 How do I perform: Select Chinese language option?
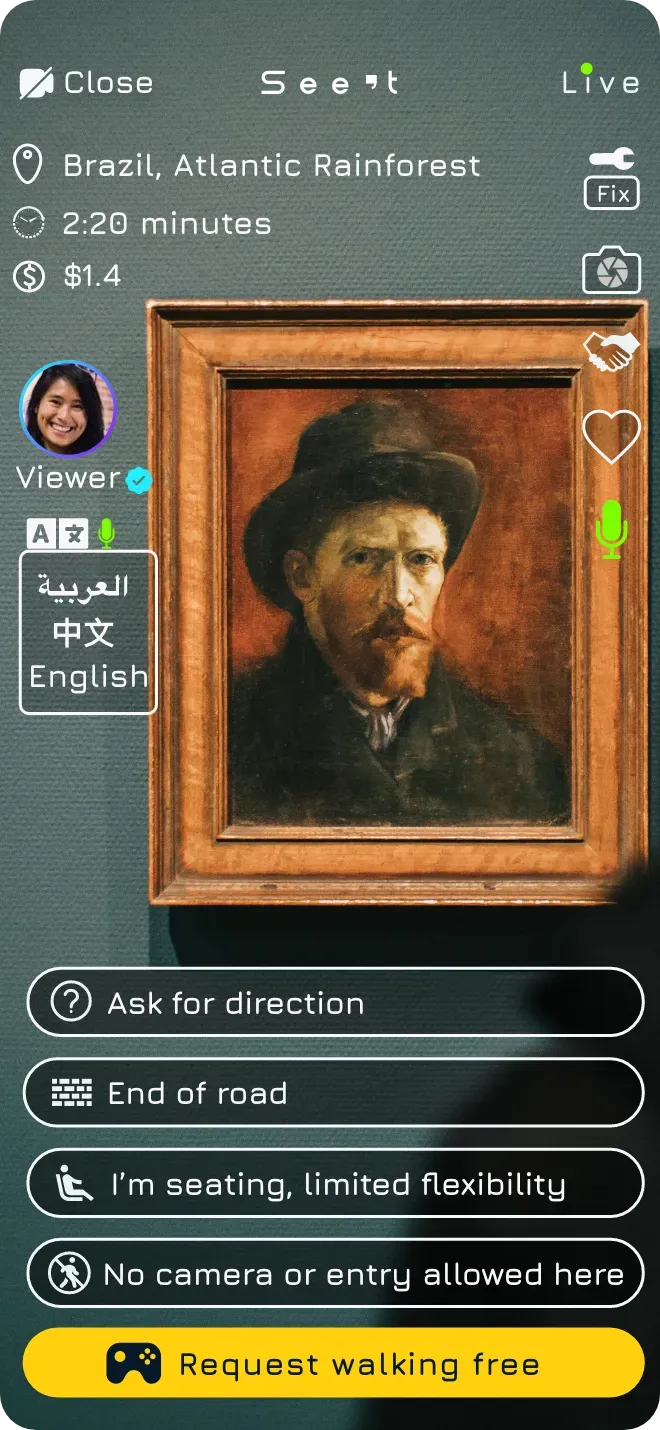[x=84, y=632]
